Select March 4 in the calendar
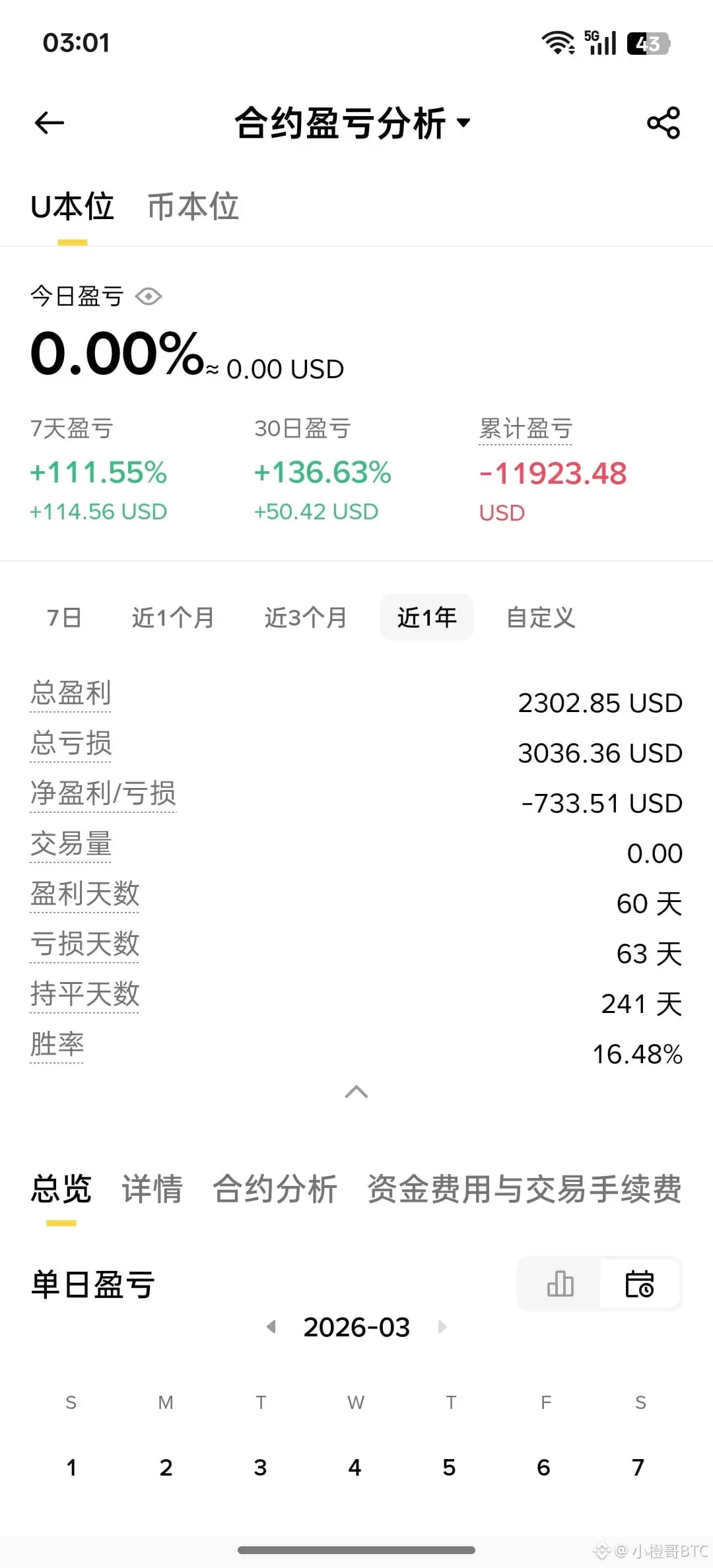The height and width of the screenshot is (1568, 713). click(355, 1468)
